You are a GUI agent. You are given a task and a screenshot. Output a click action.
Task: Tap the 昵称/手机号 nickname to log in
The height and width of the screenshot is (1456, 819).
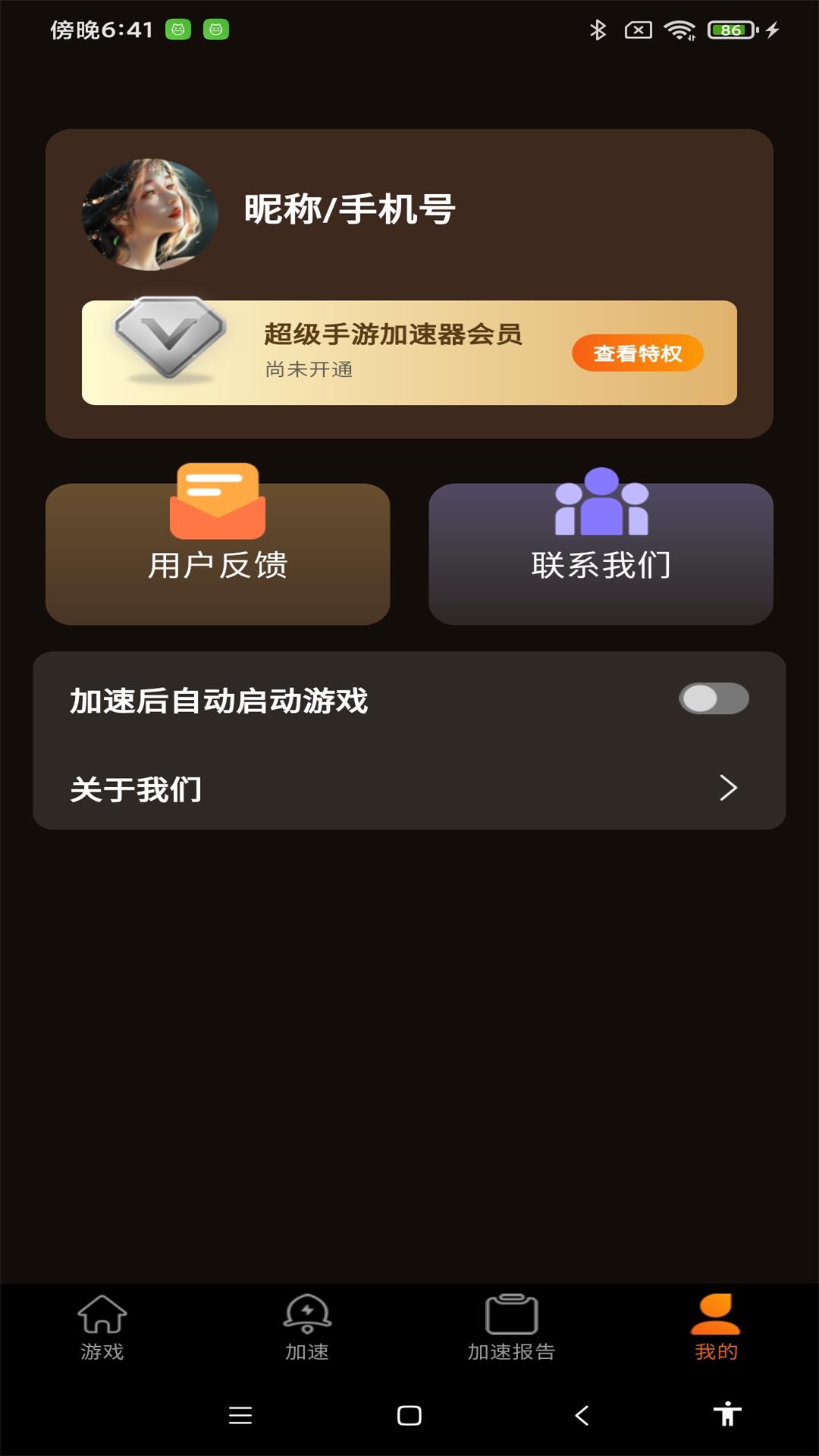tap(350, 209)
